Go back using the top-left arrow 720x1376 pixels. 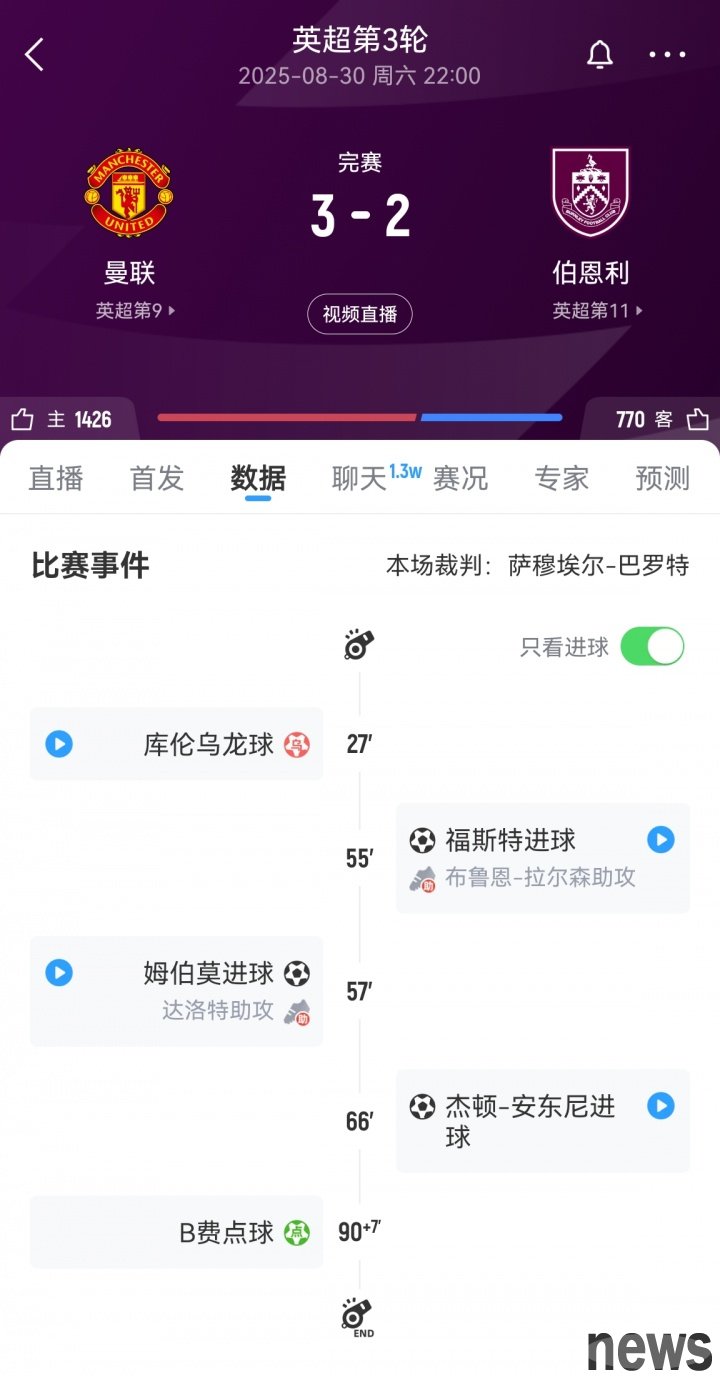(34, 55)
